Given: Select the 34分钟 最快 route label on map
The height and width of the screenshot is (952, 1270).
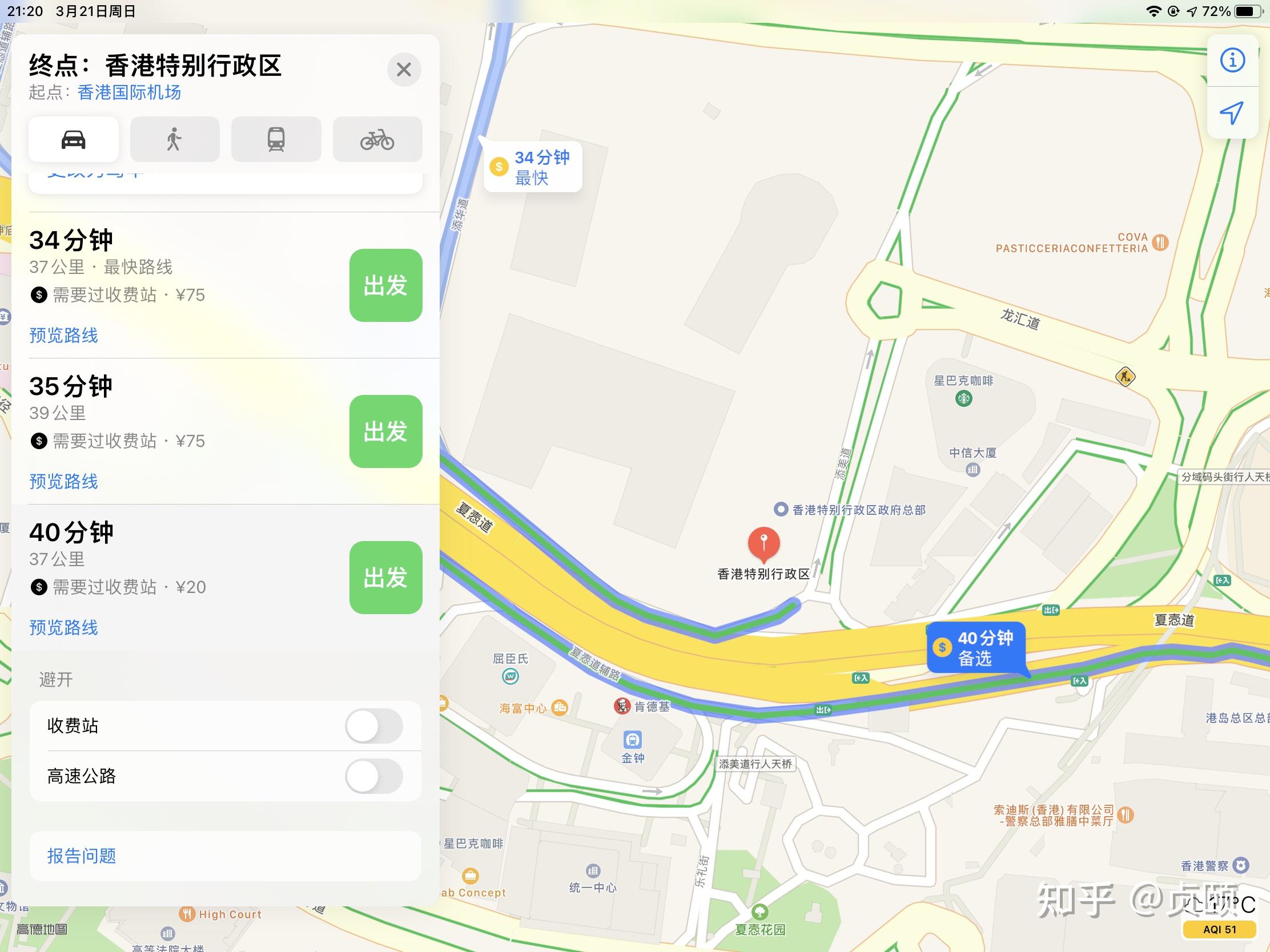Looking at the screenshot, I should 533,167.
